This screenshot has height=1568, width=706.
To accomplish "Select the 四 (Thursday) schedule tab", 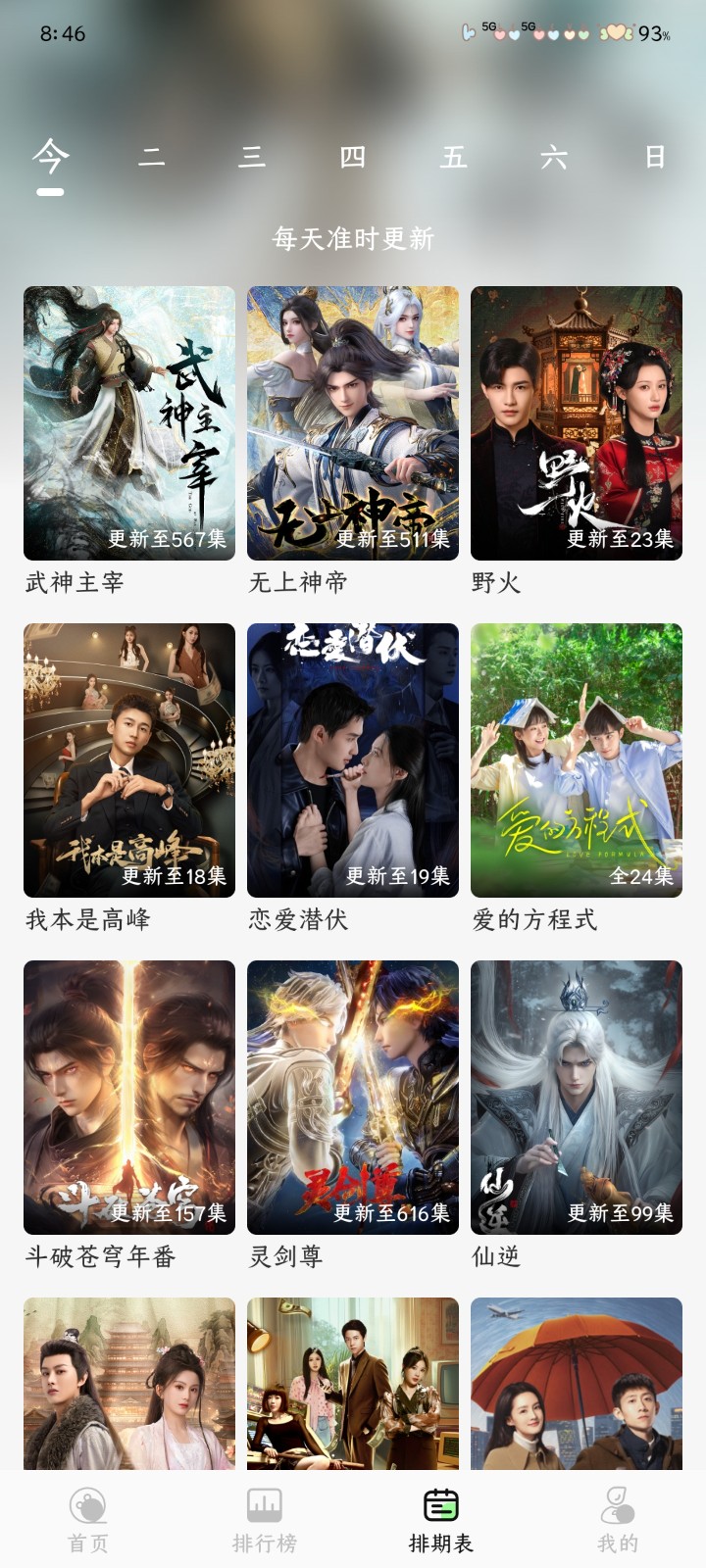I will point(353,157).
